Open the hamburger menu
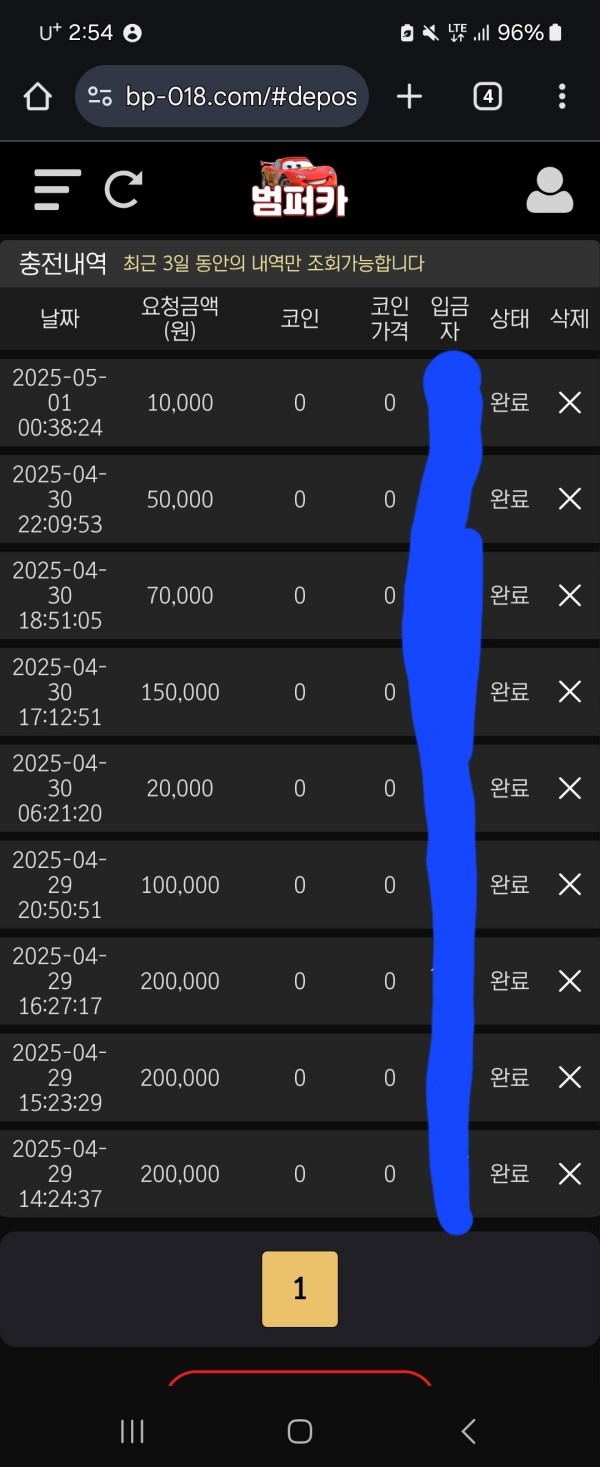This screenshot has height=1467, width=600. point(56,189)
